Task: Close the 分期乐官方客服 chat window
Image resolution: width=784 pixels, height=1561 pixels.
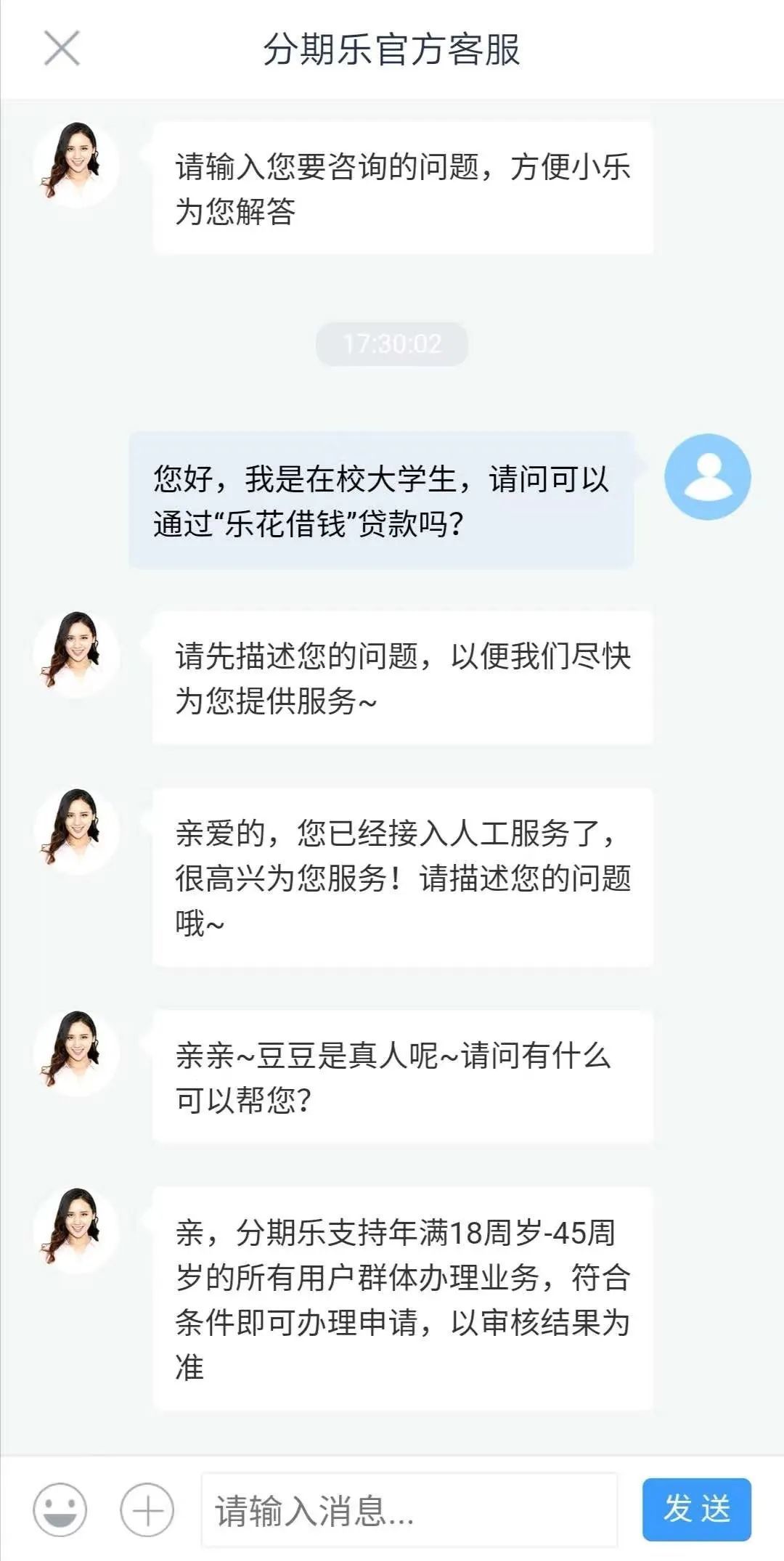Action: (62, 49)
